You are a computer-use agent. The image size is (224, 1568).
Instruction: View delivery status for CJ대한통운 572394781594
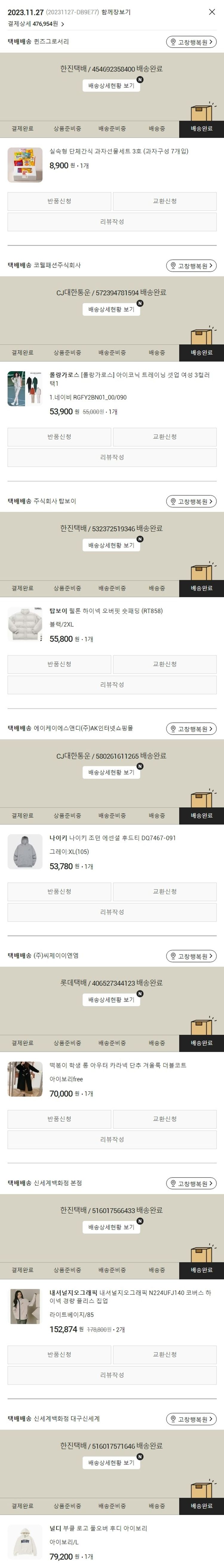pos(111,309)
